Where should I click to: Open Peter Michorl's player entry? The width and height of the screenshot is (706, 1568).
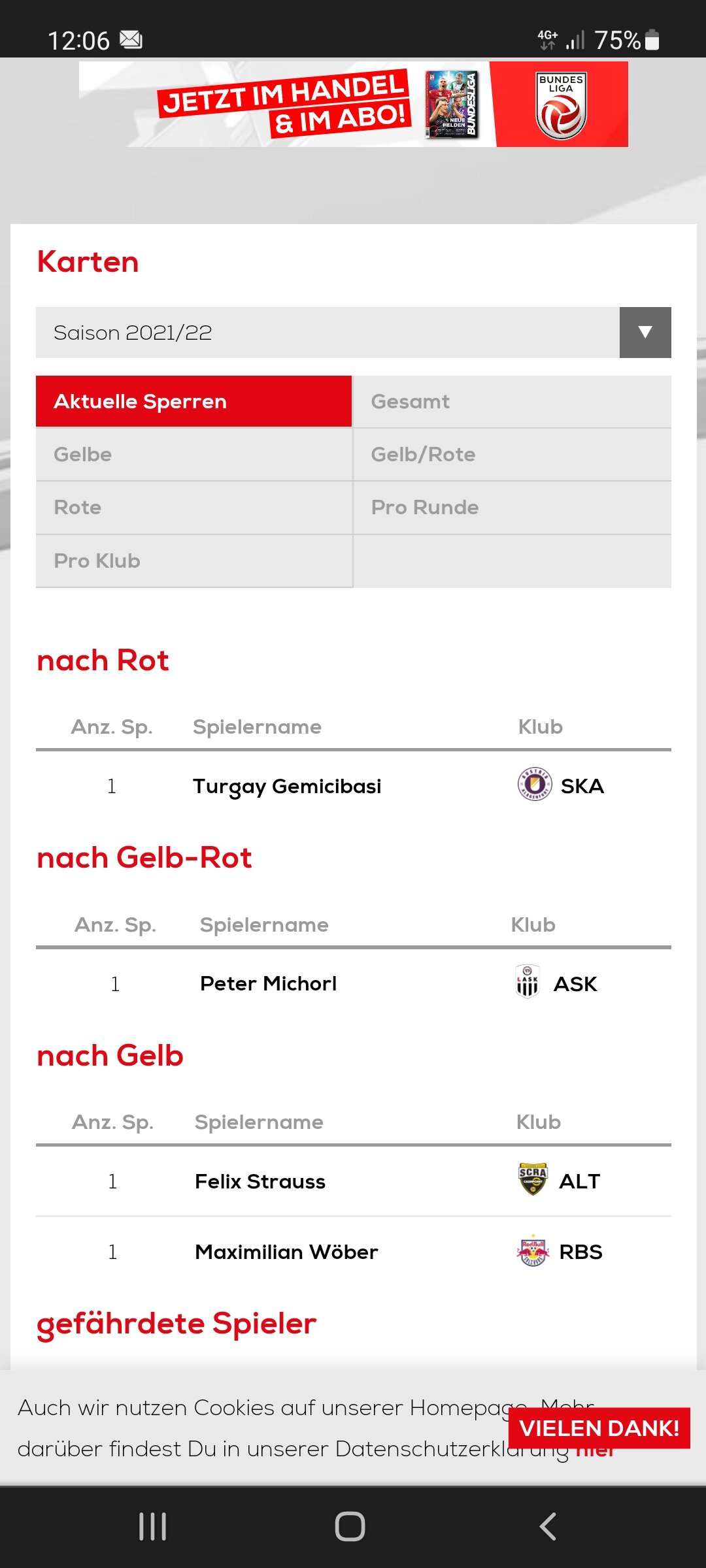click(x=268, y=983)
